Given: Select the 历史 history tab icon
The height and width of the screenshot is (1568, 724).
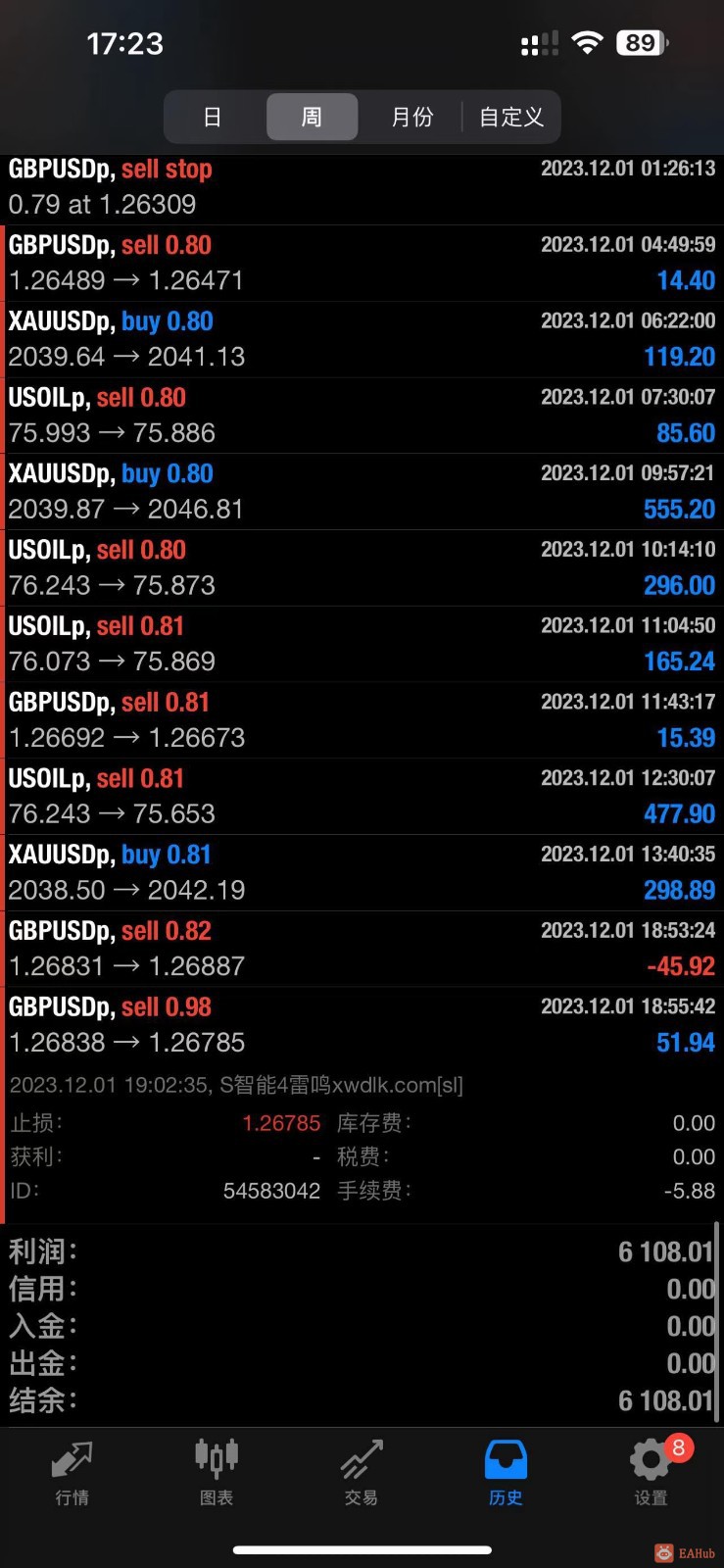Looking at the screenshot, I should [505, 1460].
